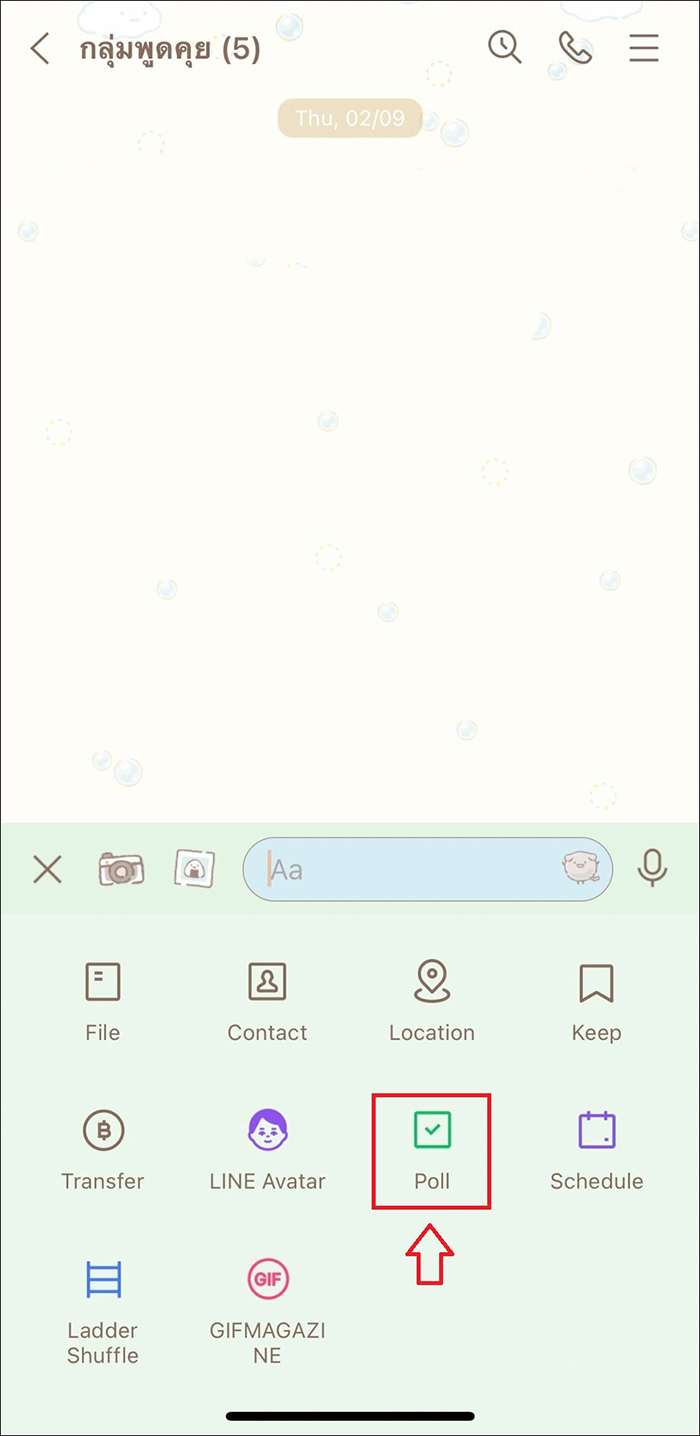Launch LINE Avatar
This screenshot has height=1436, width=700.
[x=267, y=1150]
